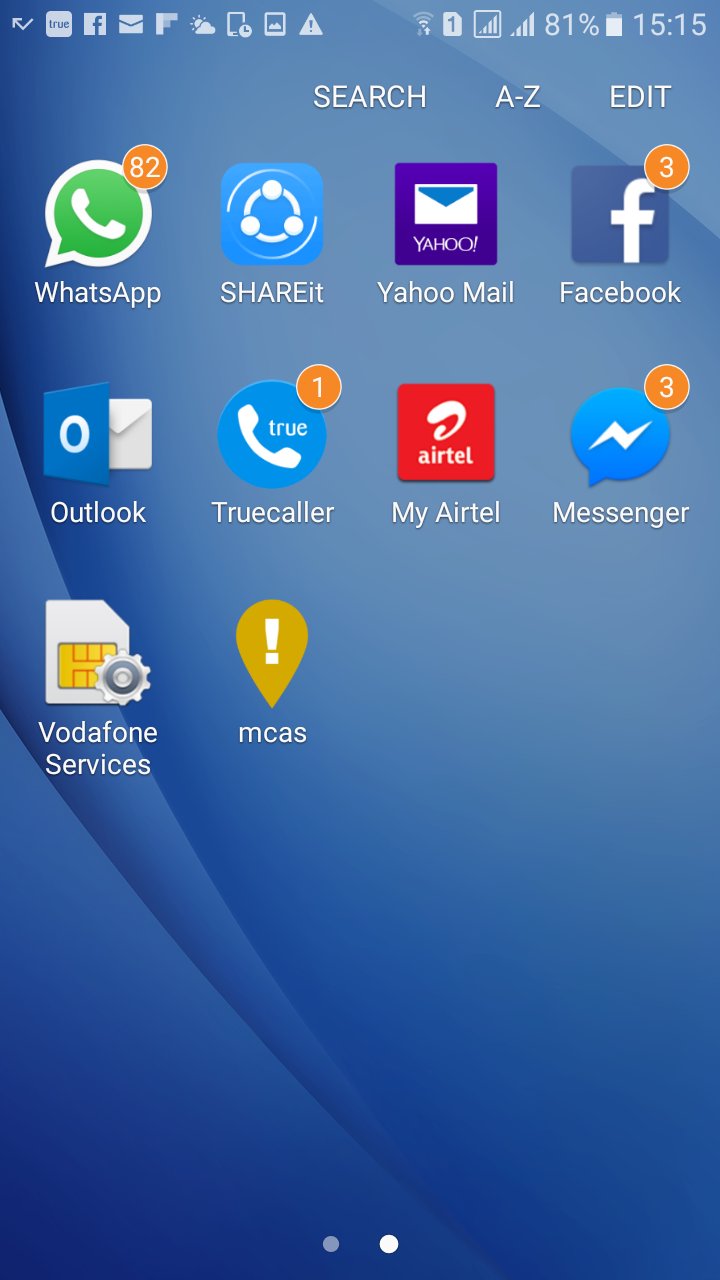This screenshot has height=1280, width=720.
Task: Launch the Outlook email app
Action: 97,433
